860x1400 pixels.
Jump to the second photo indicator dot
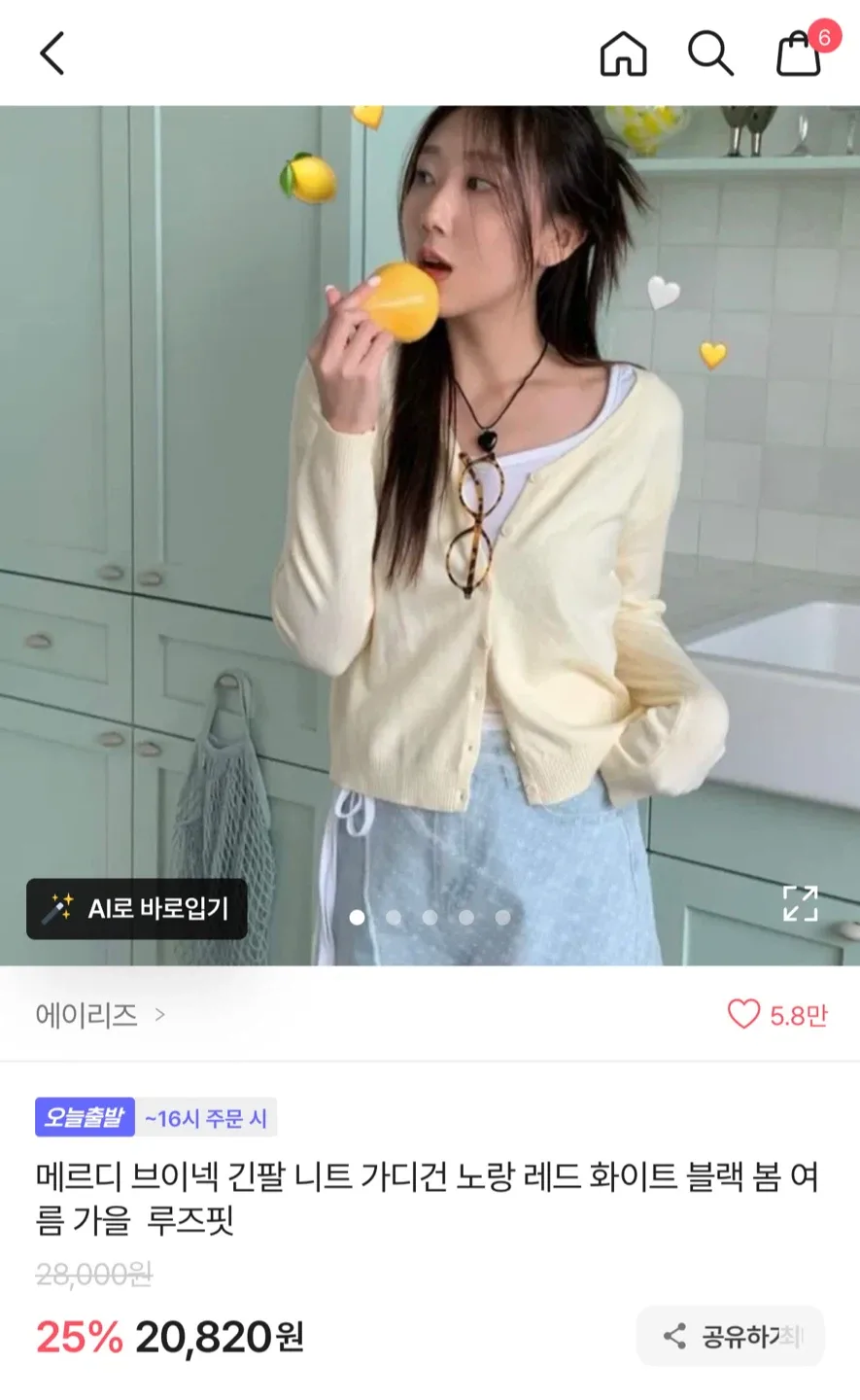click(394, 917)
